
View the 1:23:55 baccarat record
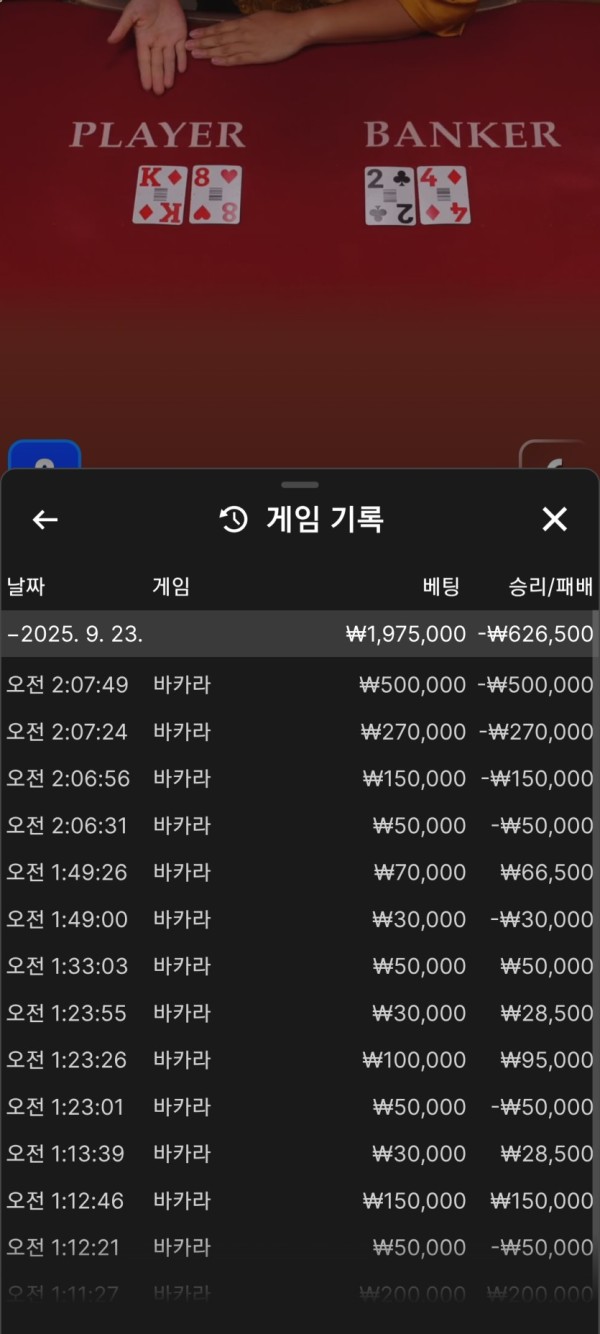coord(300,1013)
